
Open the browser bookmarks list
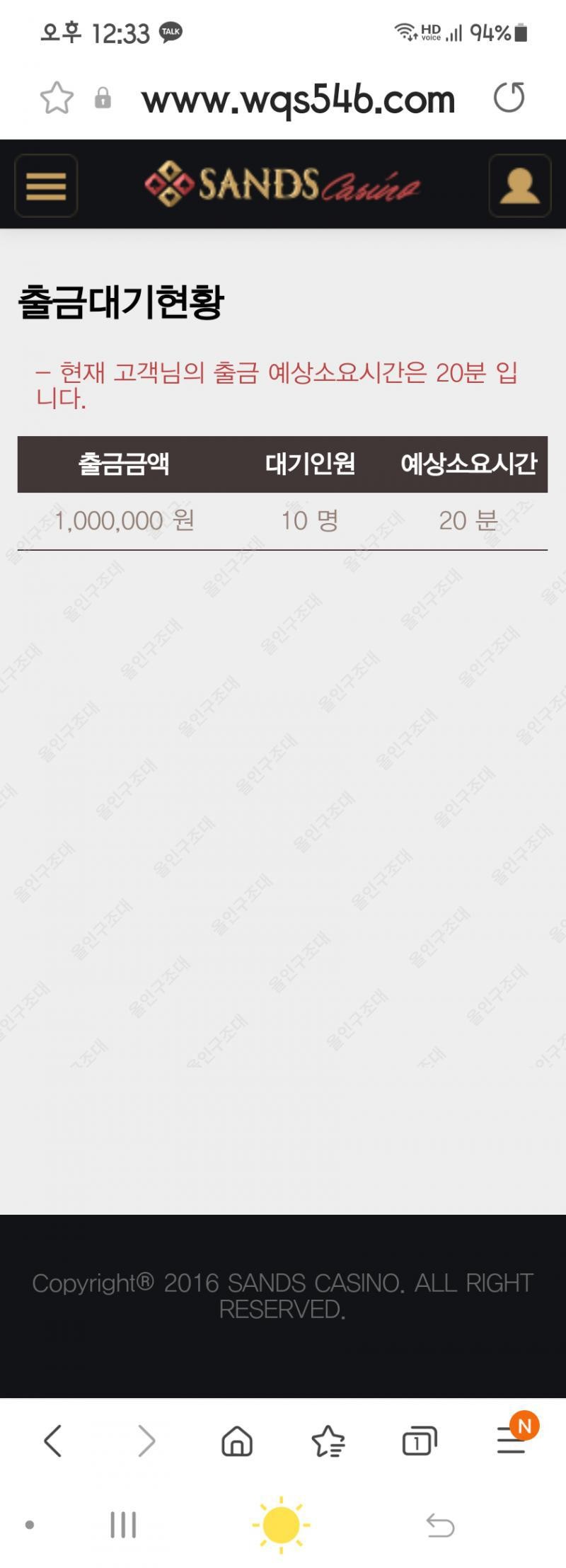pyautogui.click(x=328, y=1441)
